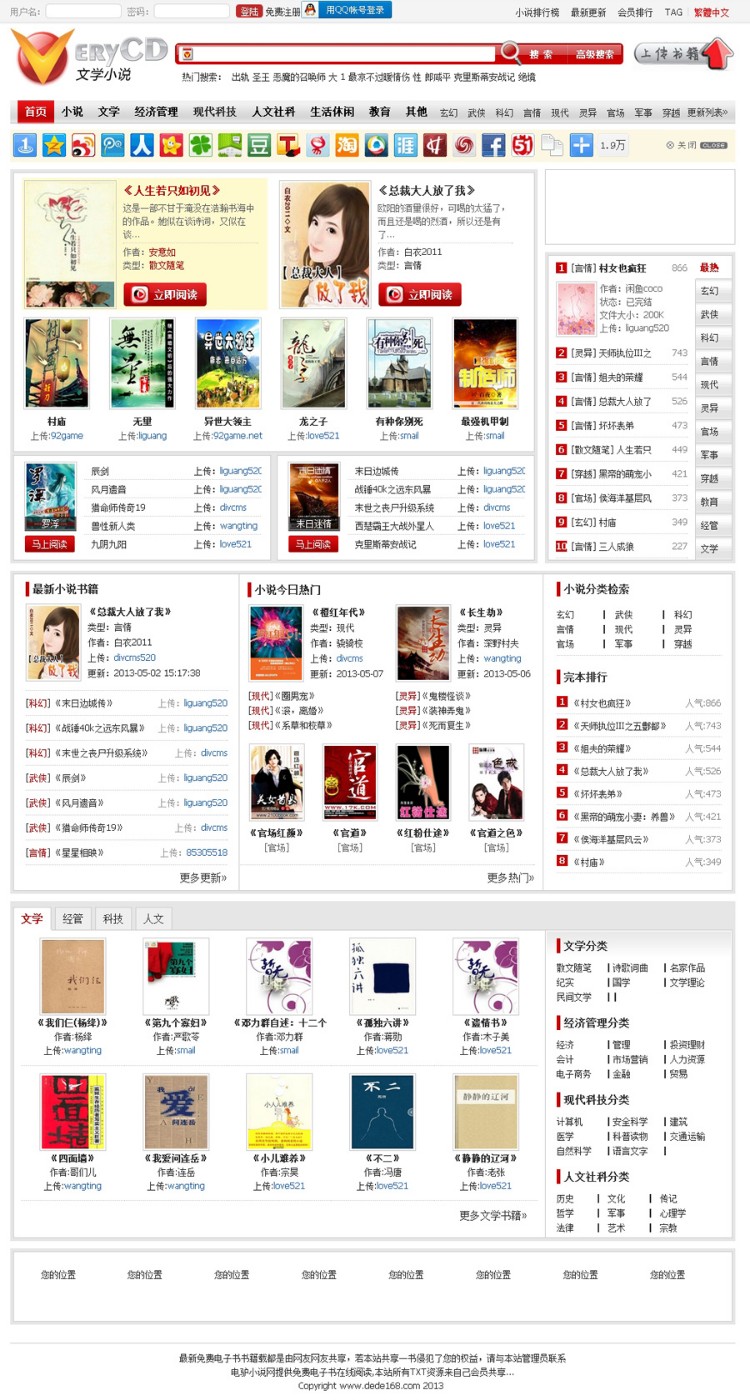Tap the 搜索 search button
The image size is (750, 1400).
pyautogui.click(x=541, y=54)
